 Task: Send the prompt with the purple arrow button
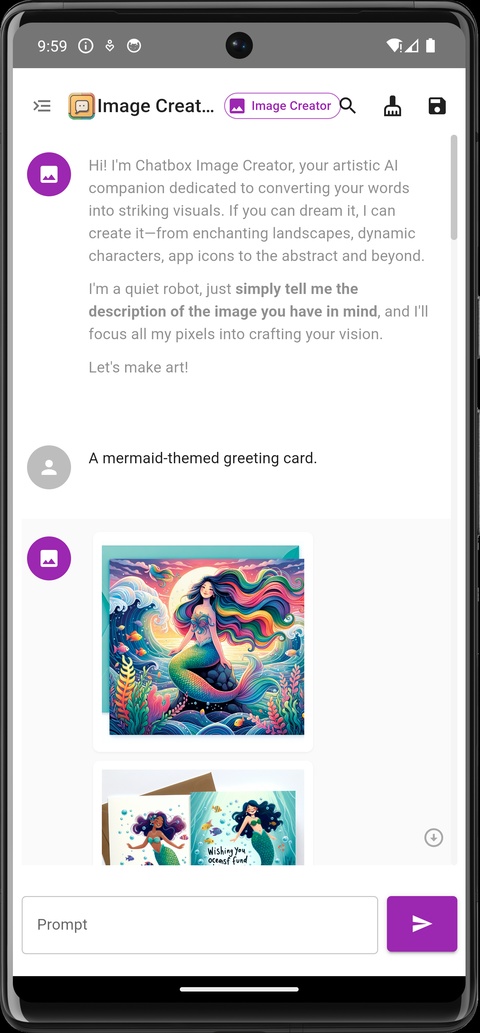click(422, 924)
